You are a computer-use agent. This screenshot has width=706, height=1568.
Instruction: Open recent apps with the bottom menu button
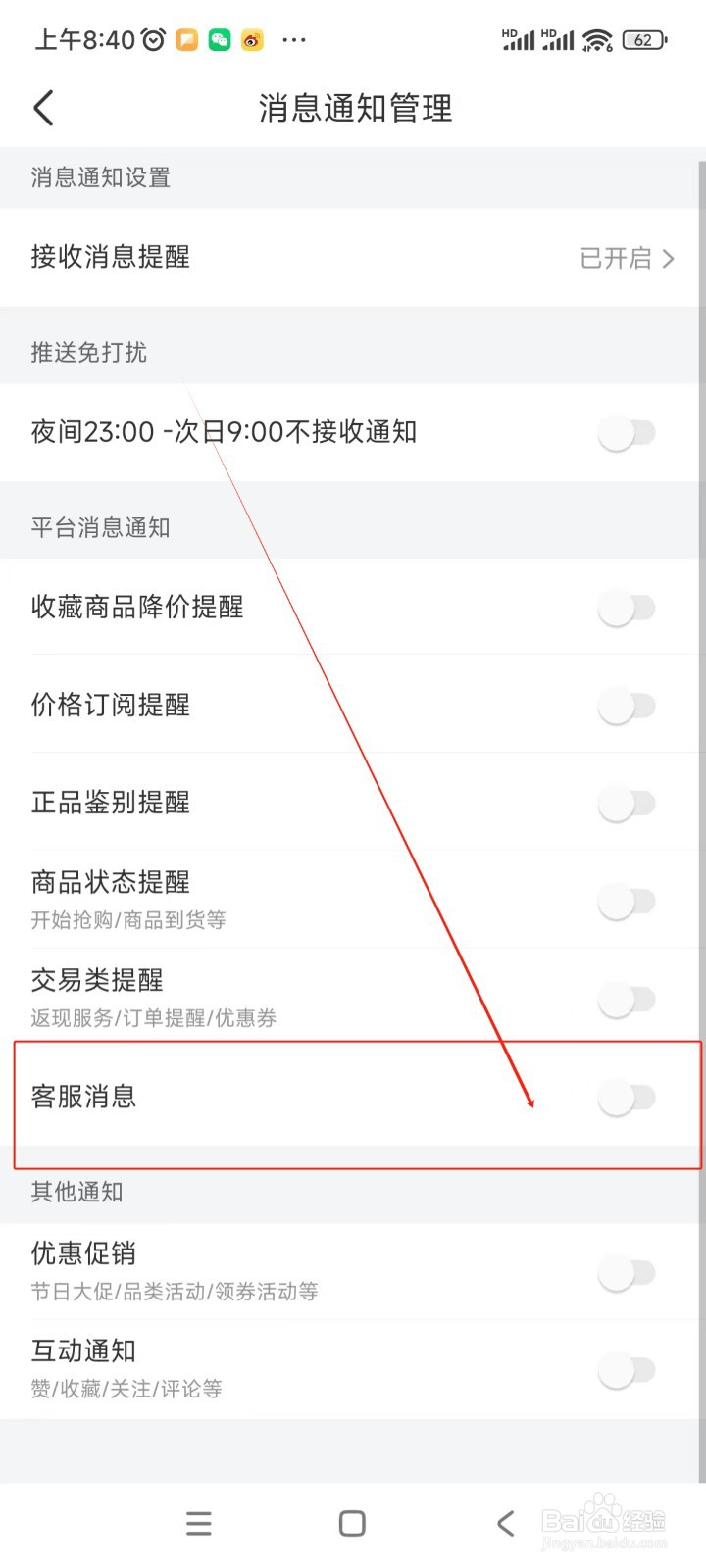click(198, 1523)
